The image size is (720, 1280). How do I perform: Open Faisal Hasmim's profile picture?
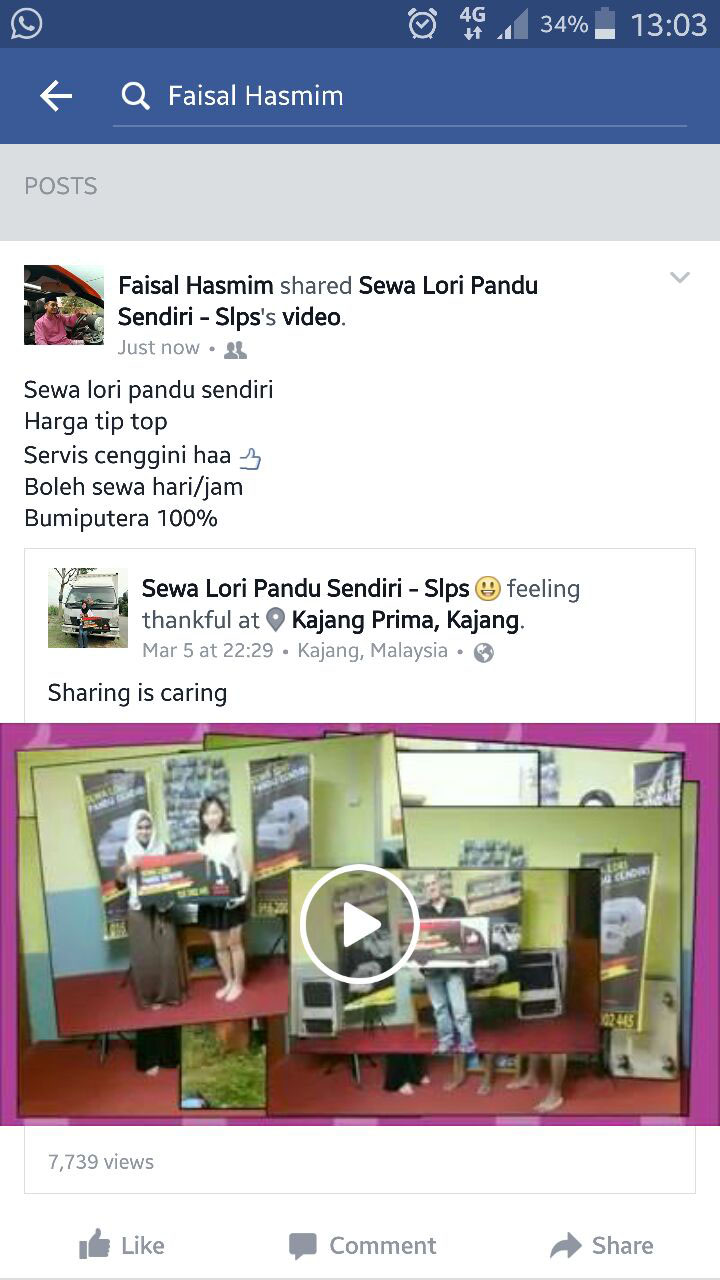tap(64, 305)
